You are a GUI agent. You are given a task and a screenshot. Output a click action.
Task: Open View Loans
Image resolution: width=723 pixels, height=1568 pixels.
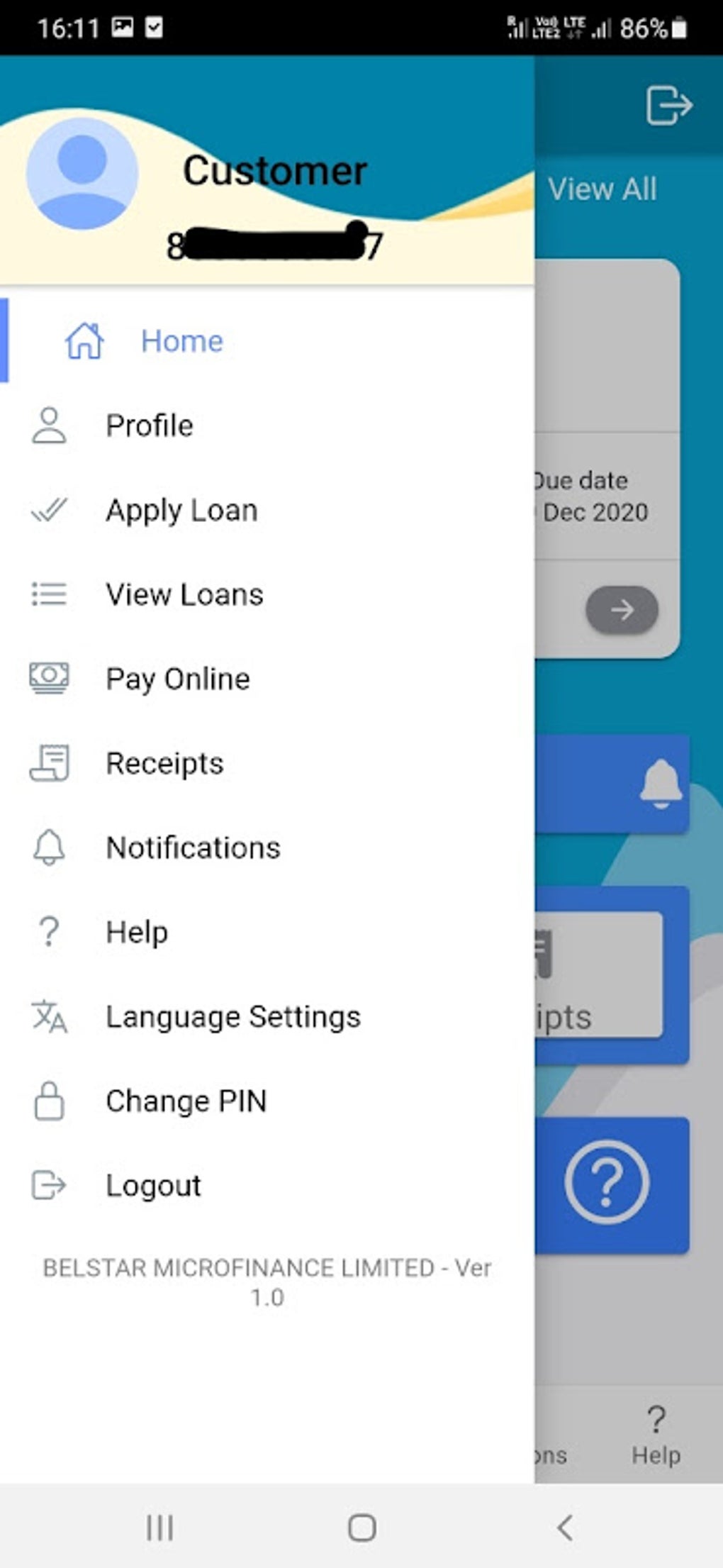(184, 594)
